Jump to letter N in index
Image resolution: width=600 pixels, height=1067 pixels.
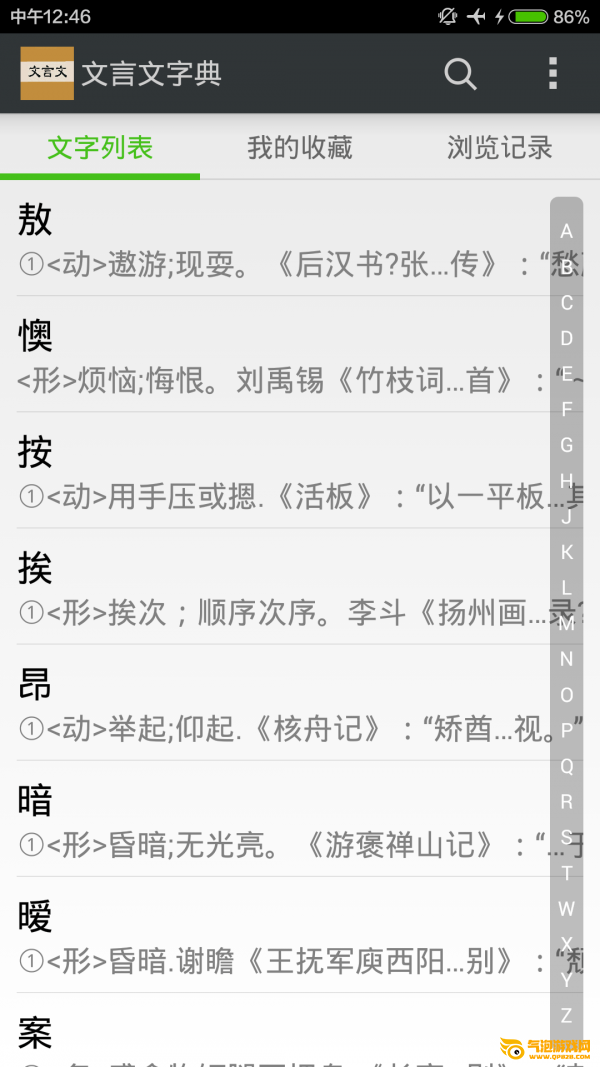click(x=567, y=659)
